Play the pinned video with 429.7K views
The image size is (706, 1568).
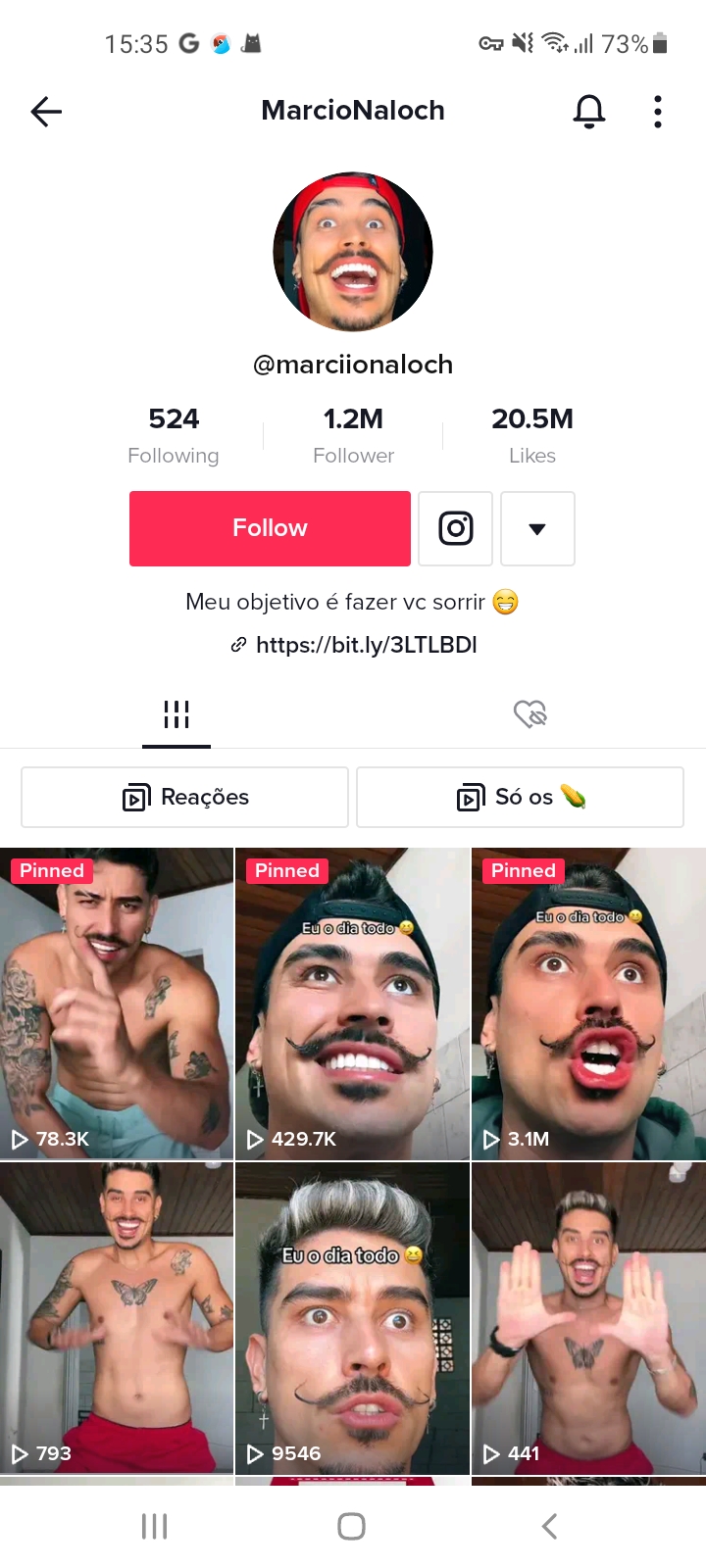click(x=353, y=1004)
